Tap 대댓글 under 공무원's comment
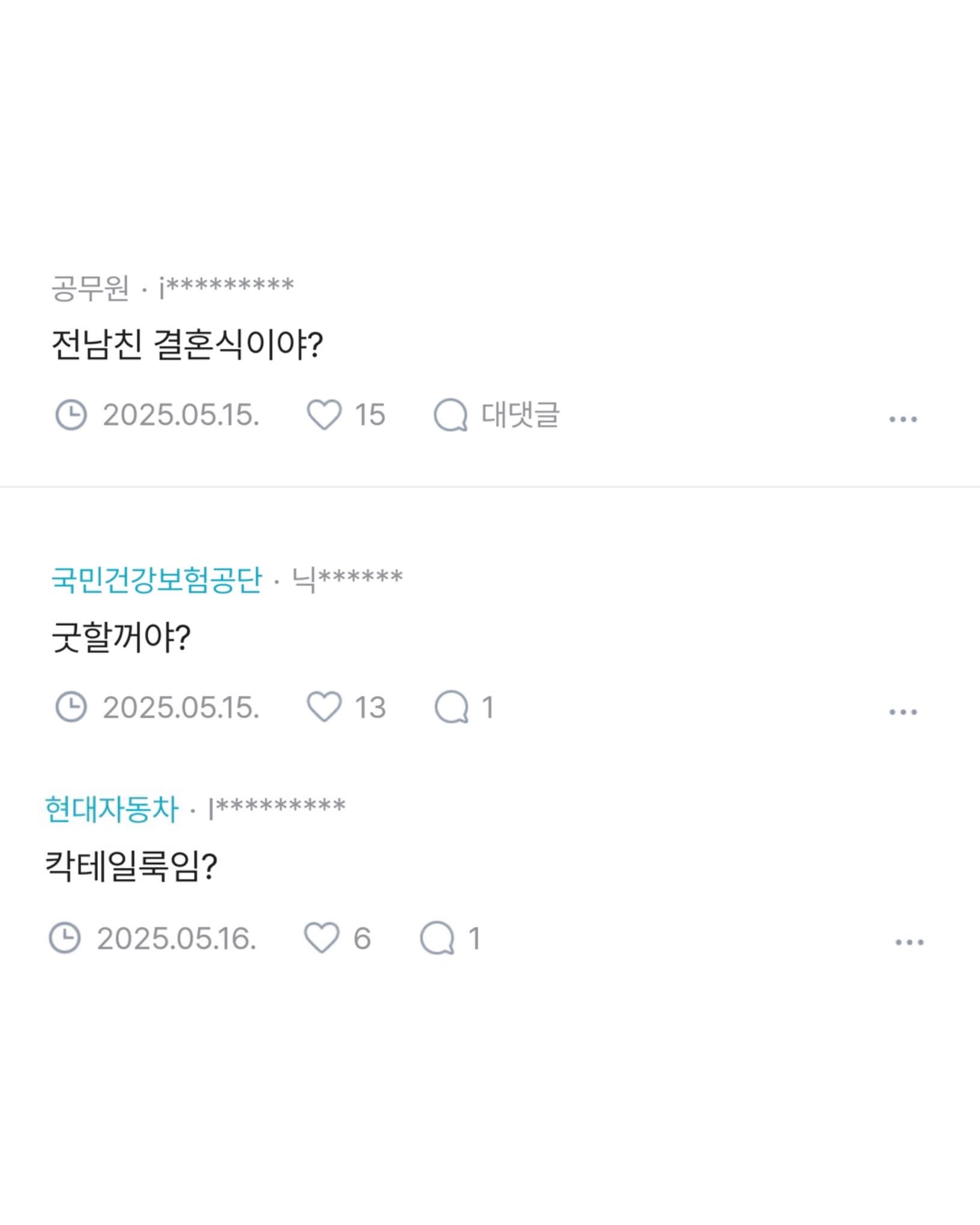The height and width of the screenshot is (1225, 980). (x=497, y=415)
